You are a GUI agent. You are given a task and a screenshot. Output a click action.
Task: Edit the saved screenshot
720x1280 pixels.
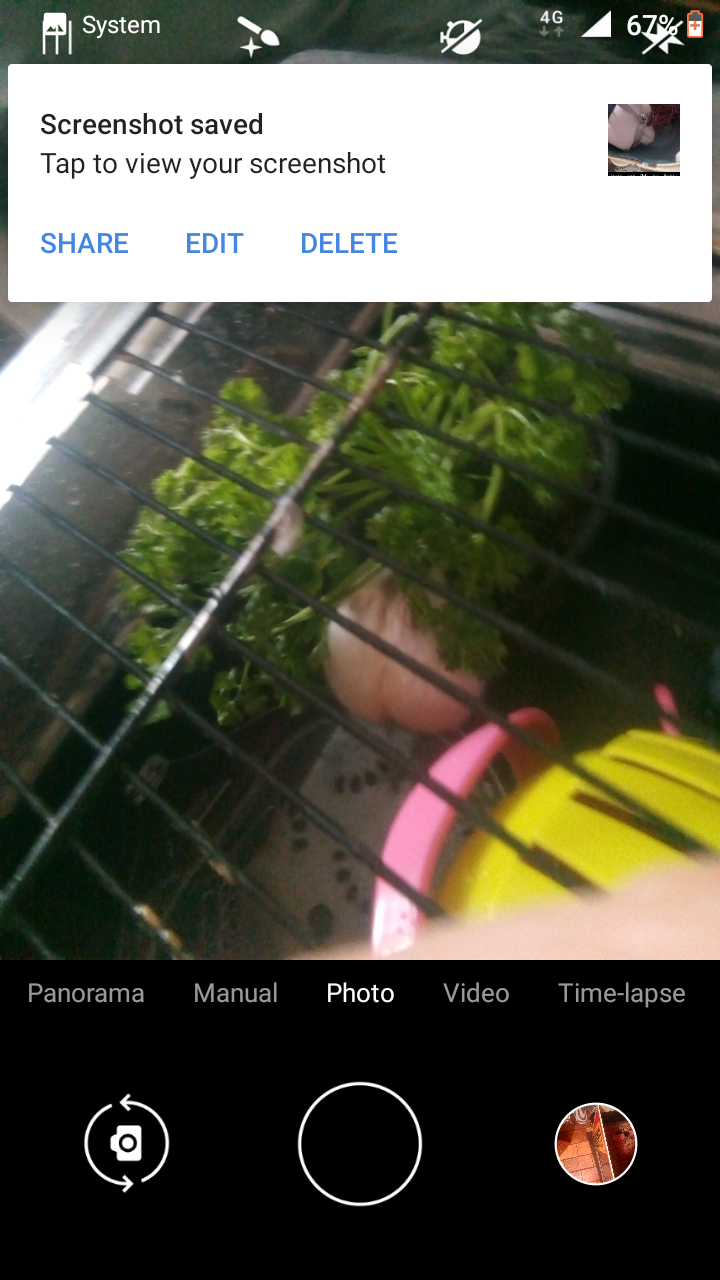pyautogui.click(x=214, y=243)
